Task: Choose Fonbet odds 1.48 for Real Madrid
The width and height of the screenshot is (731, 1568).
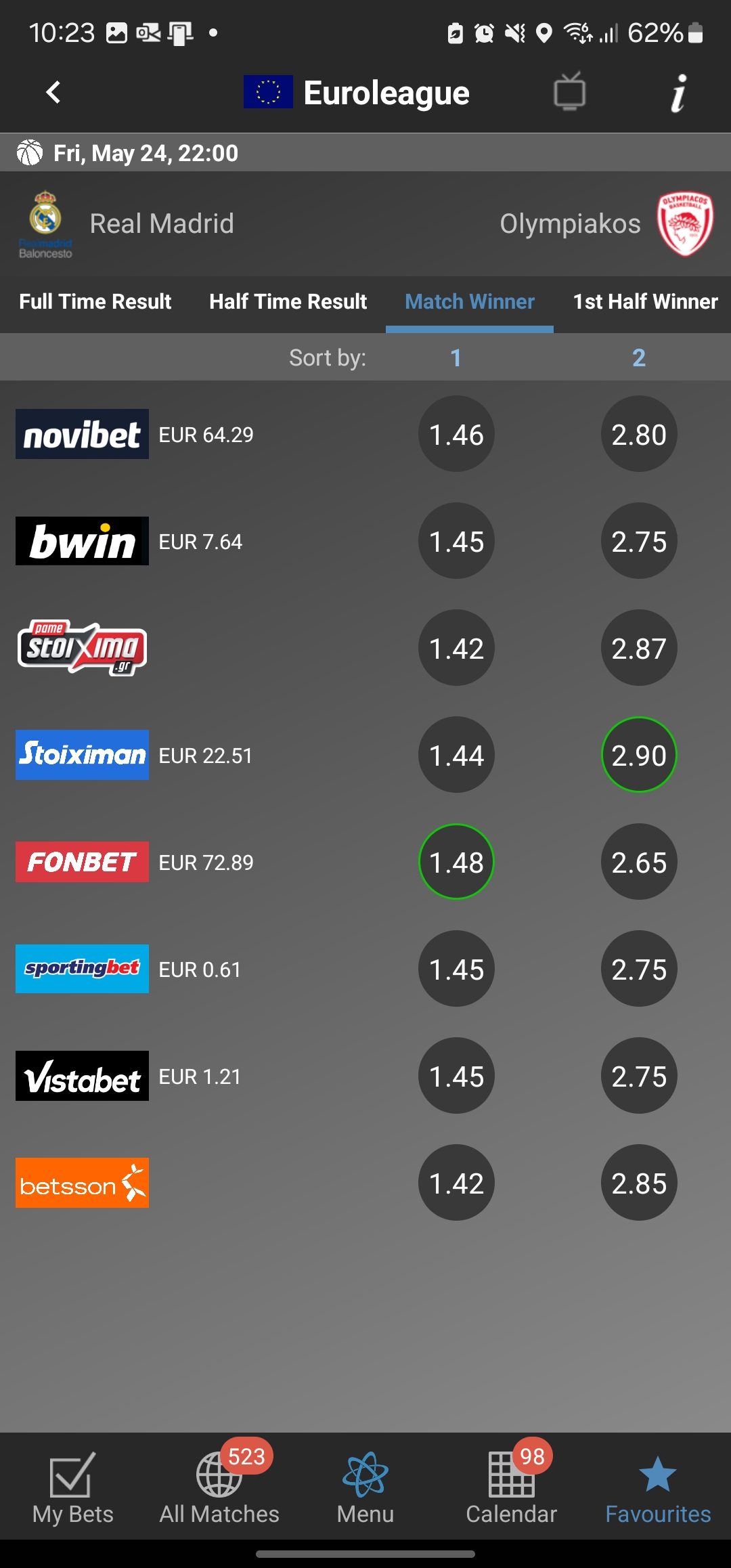Action: click(456, 862)
